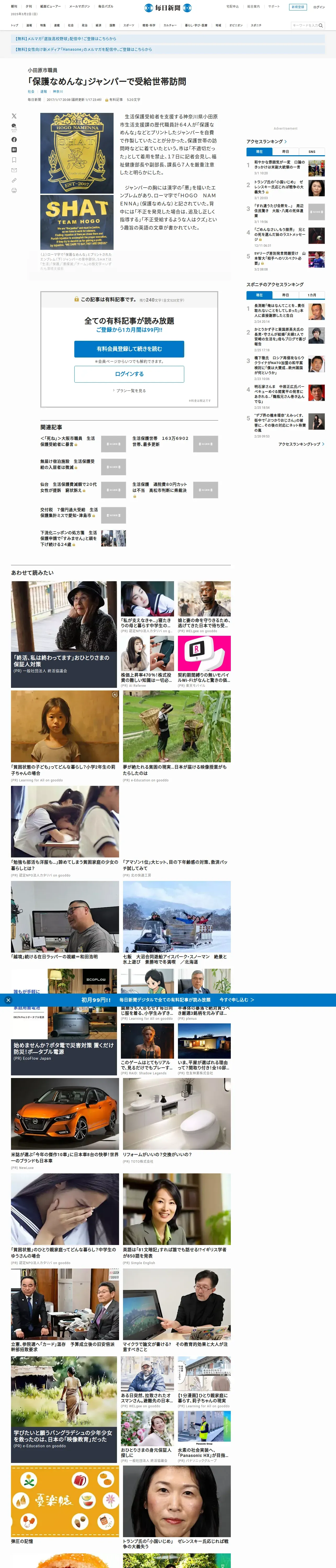This screenshot has width=336, height=1568.
Task: Print this article
Action: [x=14, y=191]
